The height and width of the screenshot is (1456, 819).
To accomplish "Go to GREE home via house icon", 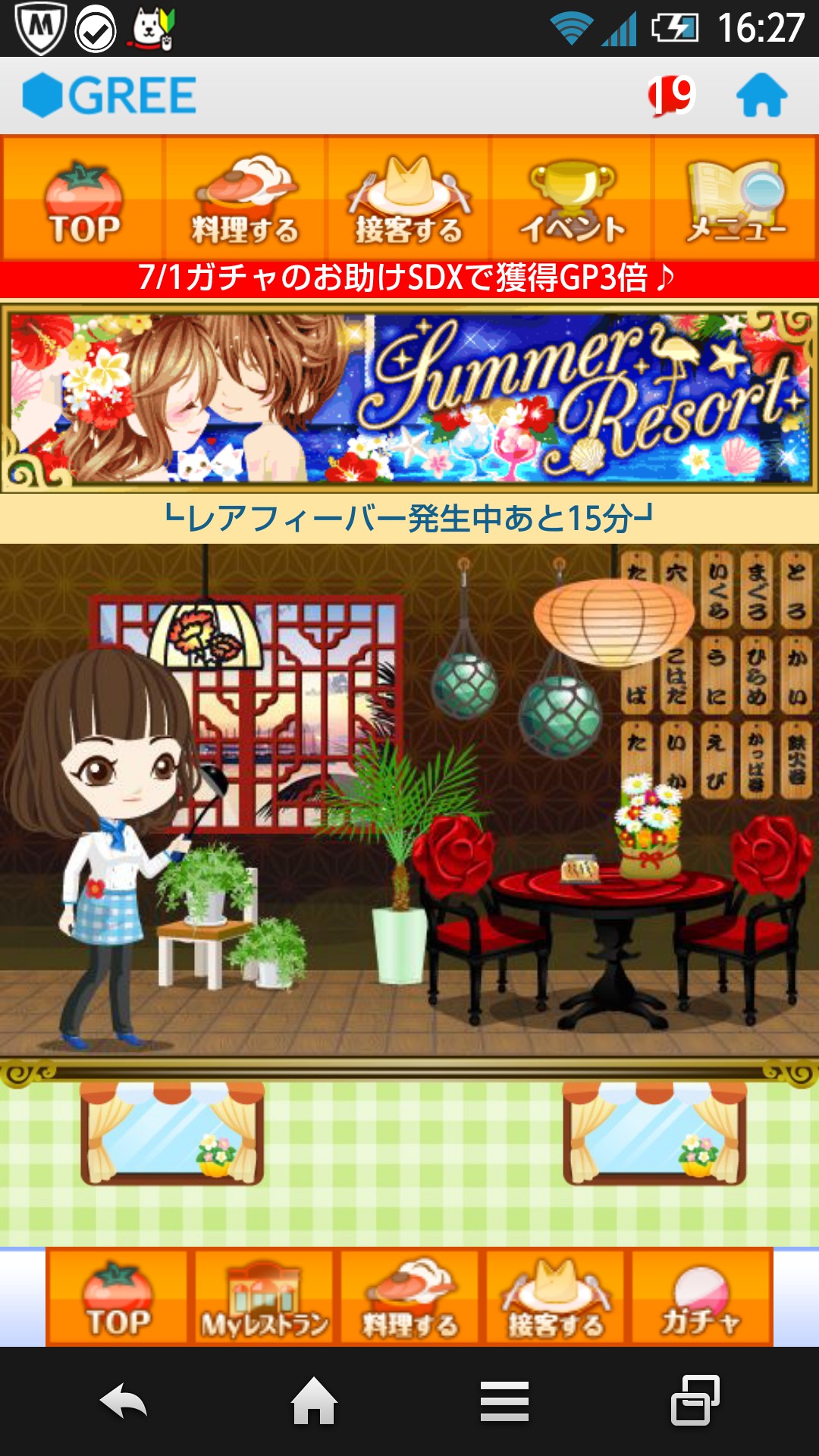I will click(x=762, y=96).
